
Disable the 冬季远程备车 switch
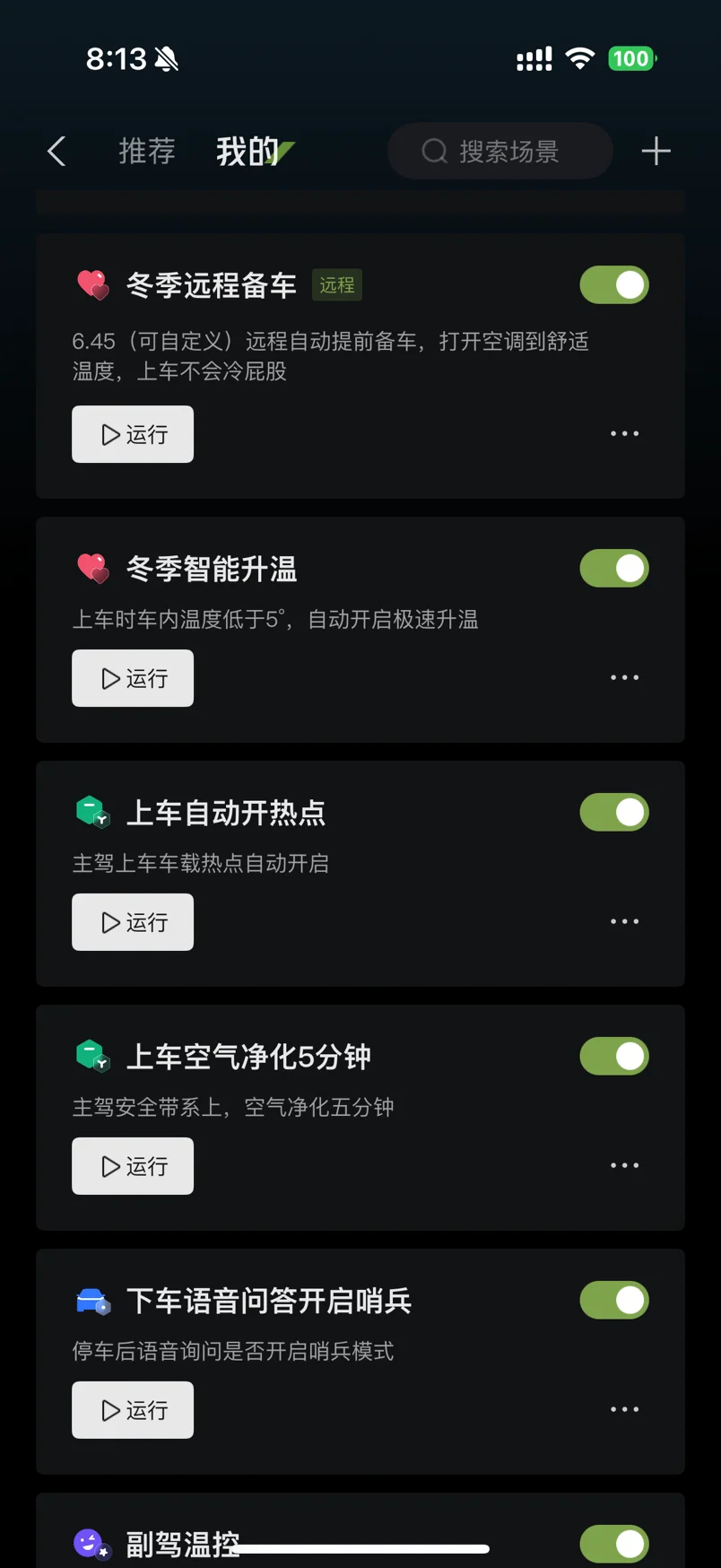click(614, 285)
